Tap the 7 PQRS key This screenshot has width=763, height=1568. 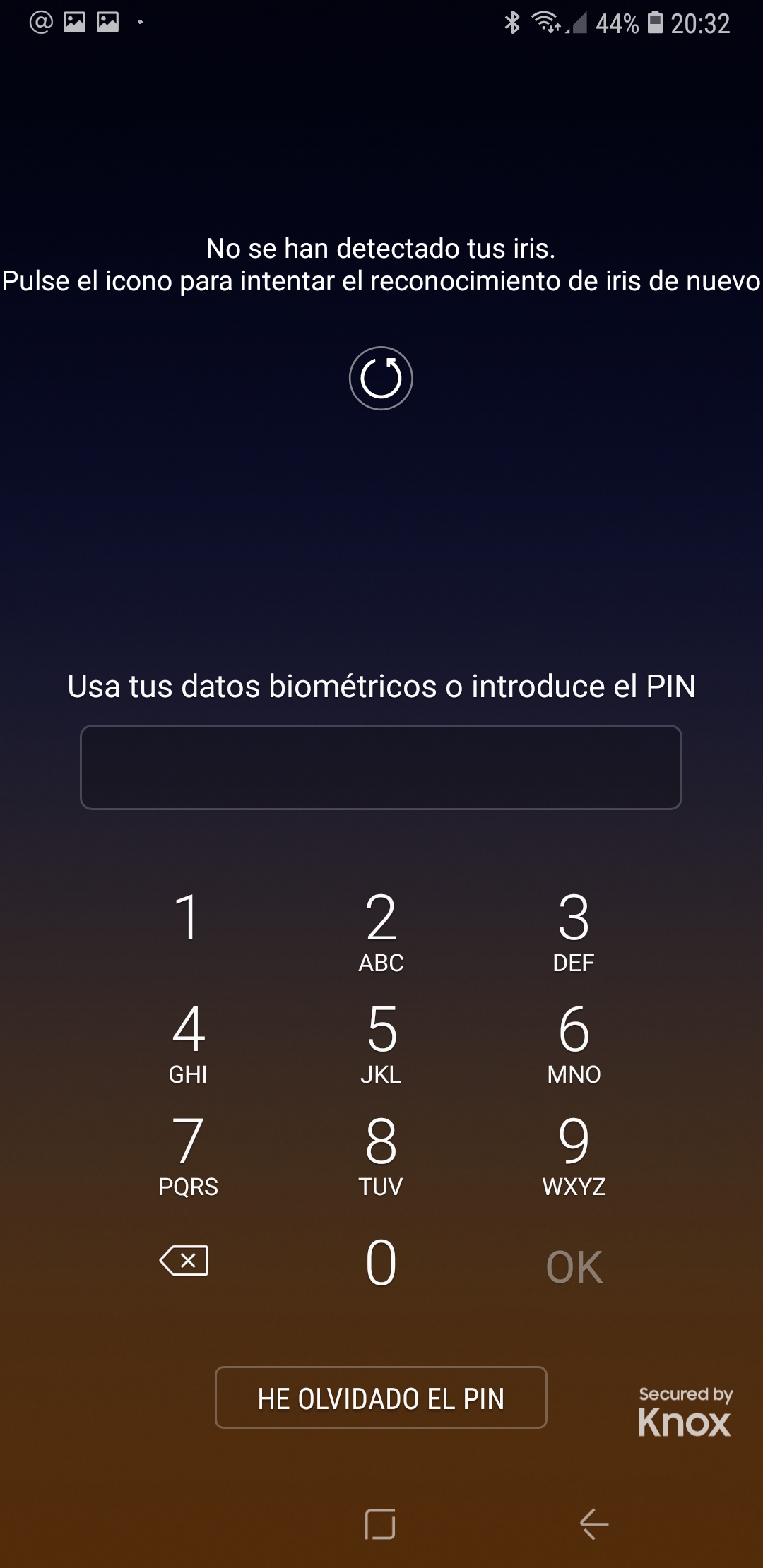click(188, 1156)
